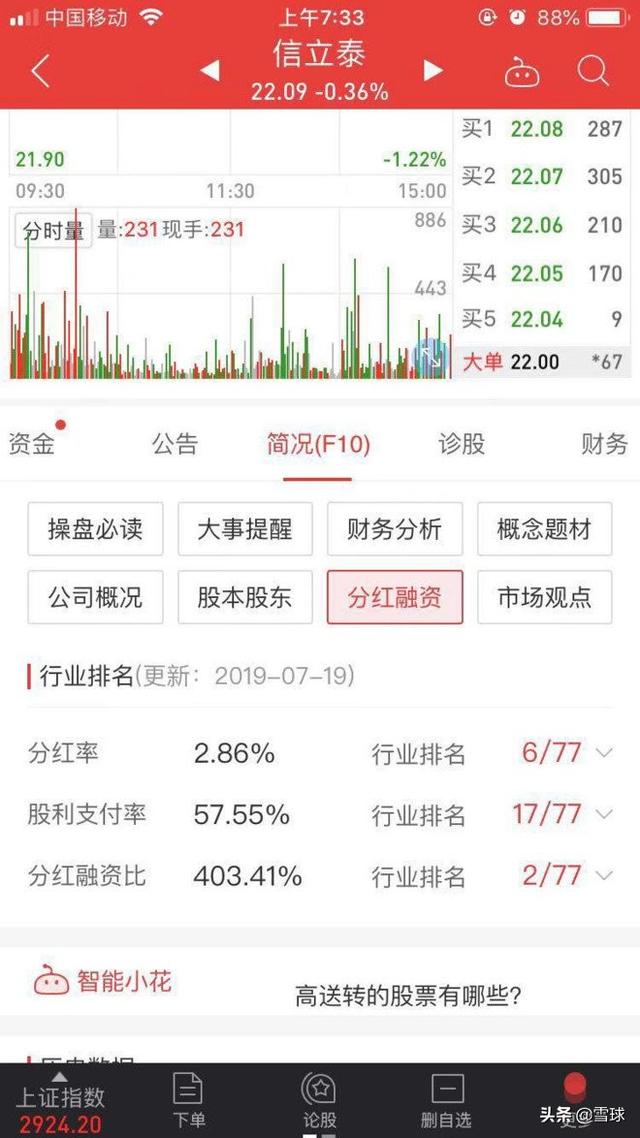
Task: Open the search magnifier
Action: pyautogui.click(x=593, y=71)
